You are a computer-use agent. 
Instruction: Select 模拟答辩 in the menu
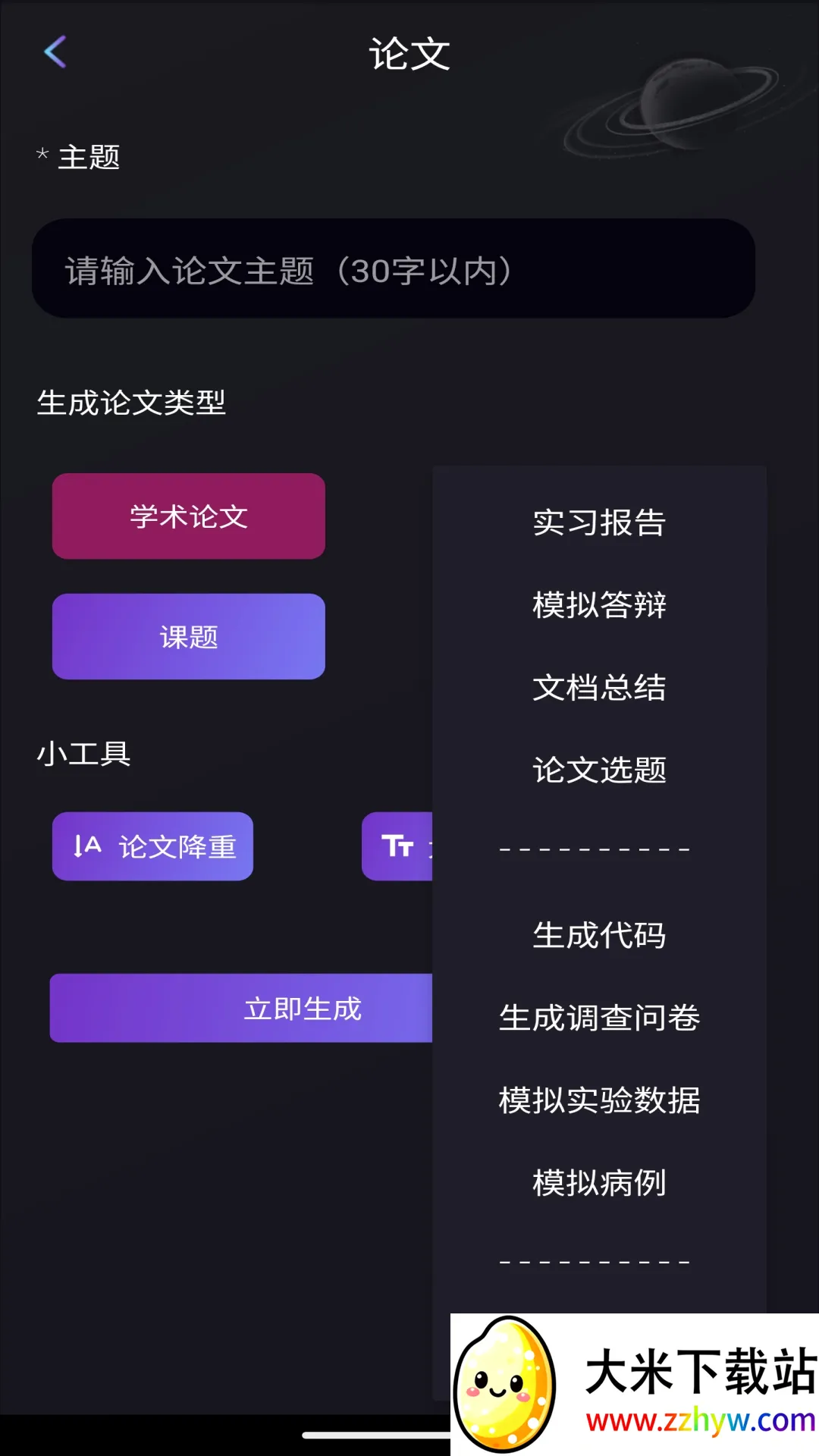click(x=599, y=605)
